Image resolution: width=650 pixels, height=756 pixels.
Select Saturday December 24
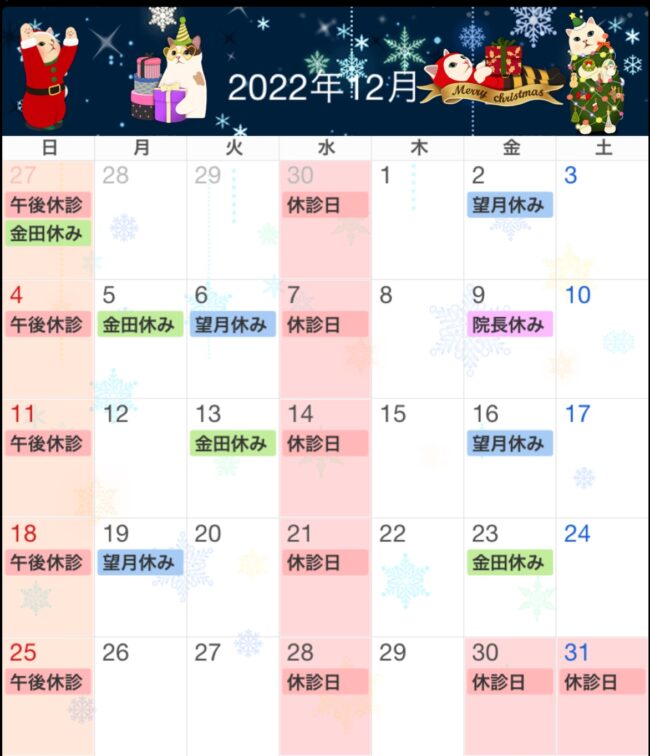602,575
